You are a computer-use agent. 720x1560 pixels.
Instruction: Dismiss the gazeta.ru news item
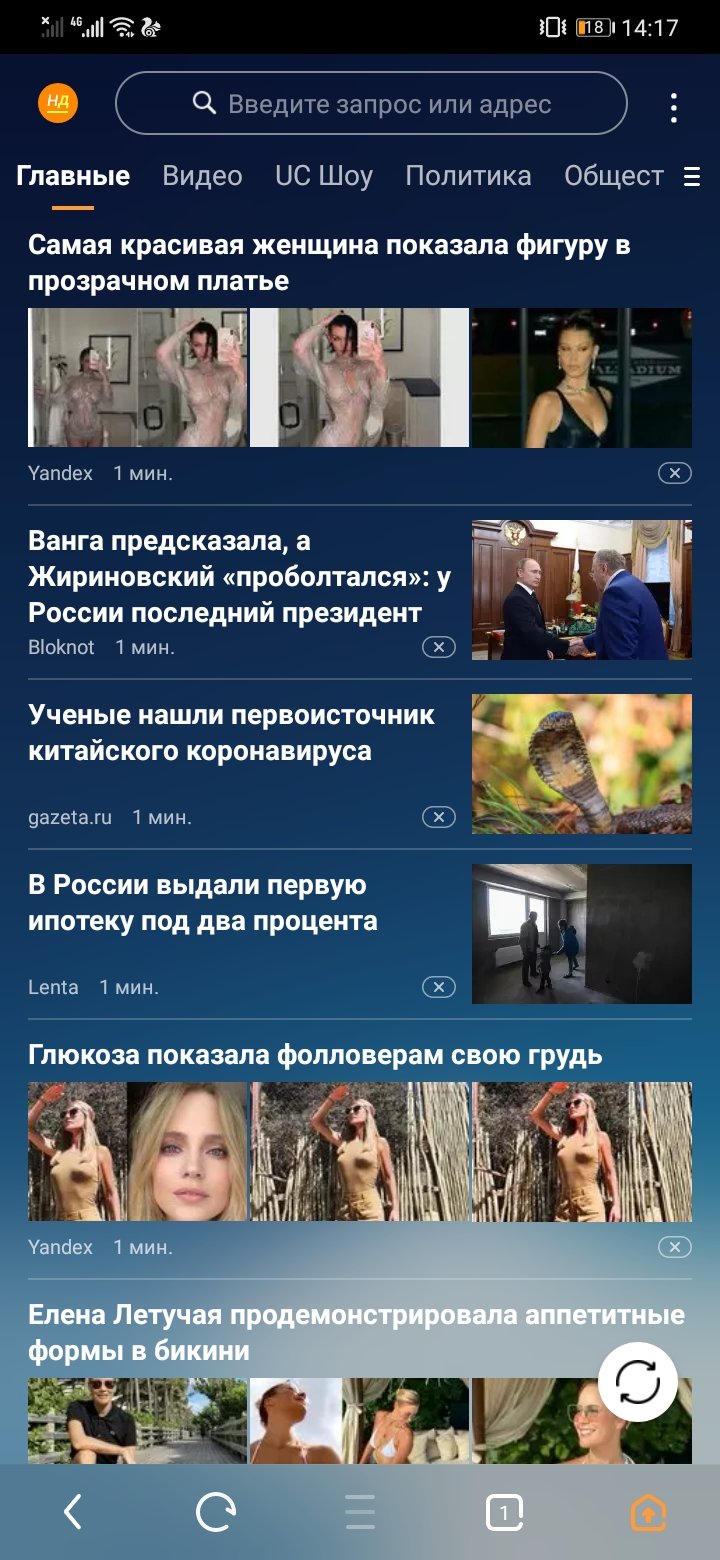tap(438, 817)
